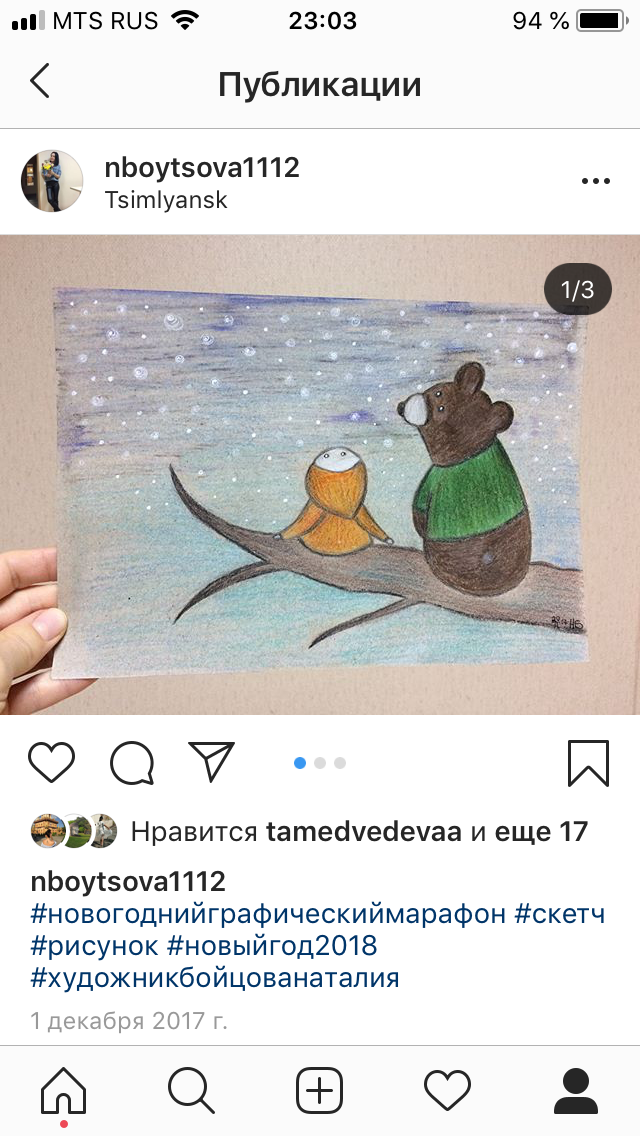Share the post via paper plane
Screen dimensions: 640x1136
coord(211,762)
